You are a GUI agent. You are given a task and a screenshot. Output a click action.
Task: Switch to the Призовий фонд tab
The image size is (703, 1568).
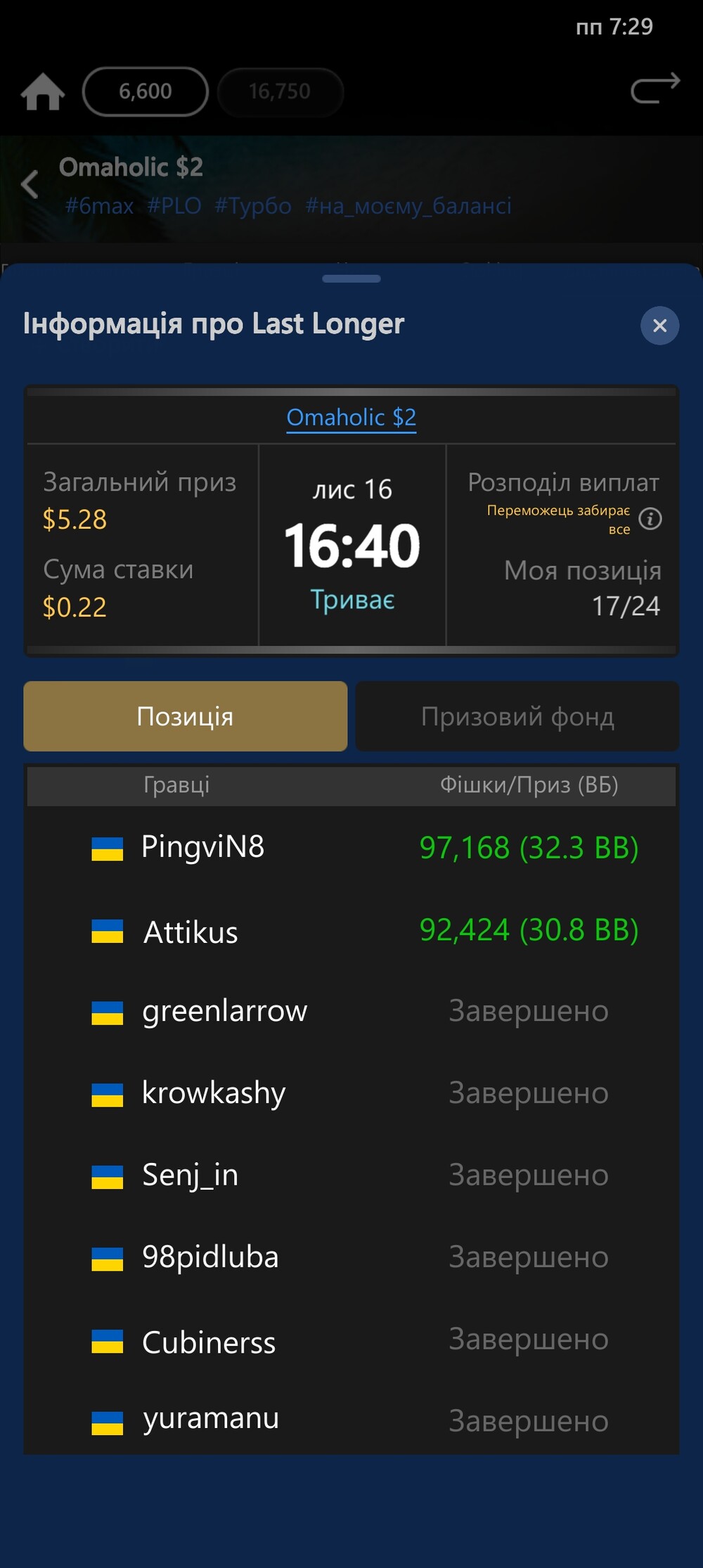click(517, 716)
